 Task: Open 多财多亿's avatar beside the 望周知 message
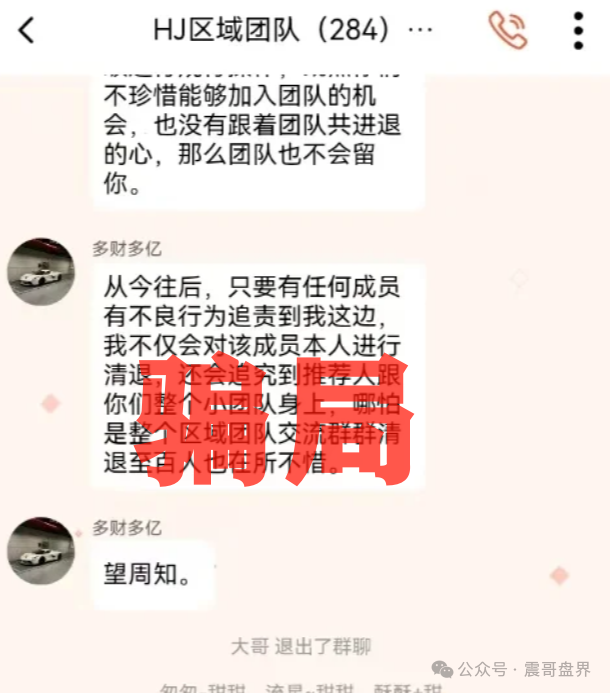[x=42, y=551]
